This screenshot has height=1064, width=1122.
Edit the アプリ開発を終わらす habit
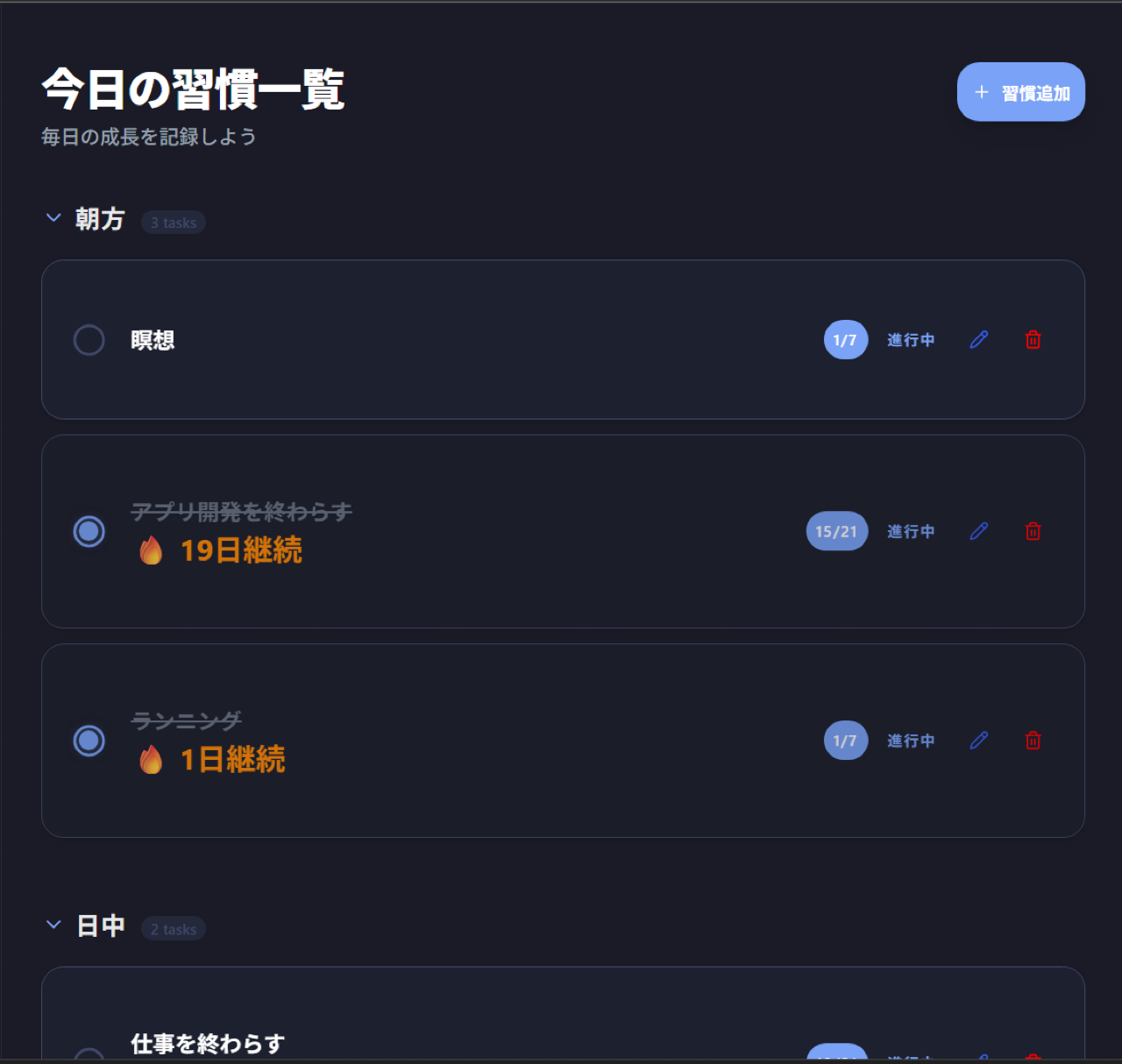979,531
